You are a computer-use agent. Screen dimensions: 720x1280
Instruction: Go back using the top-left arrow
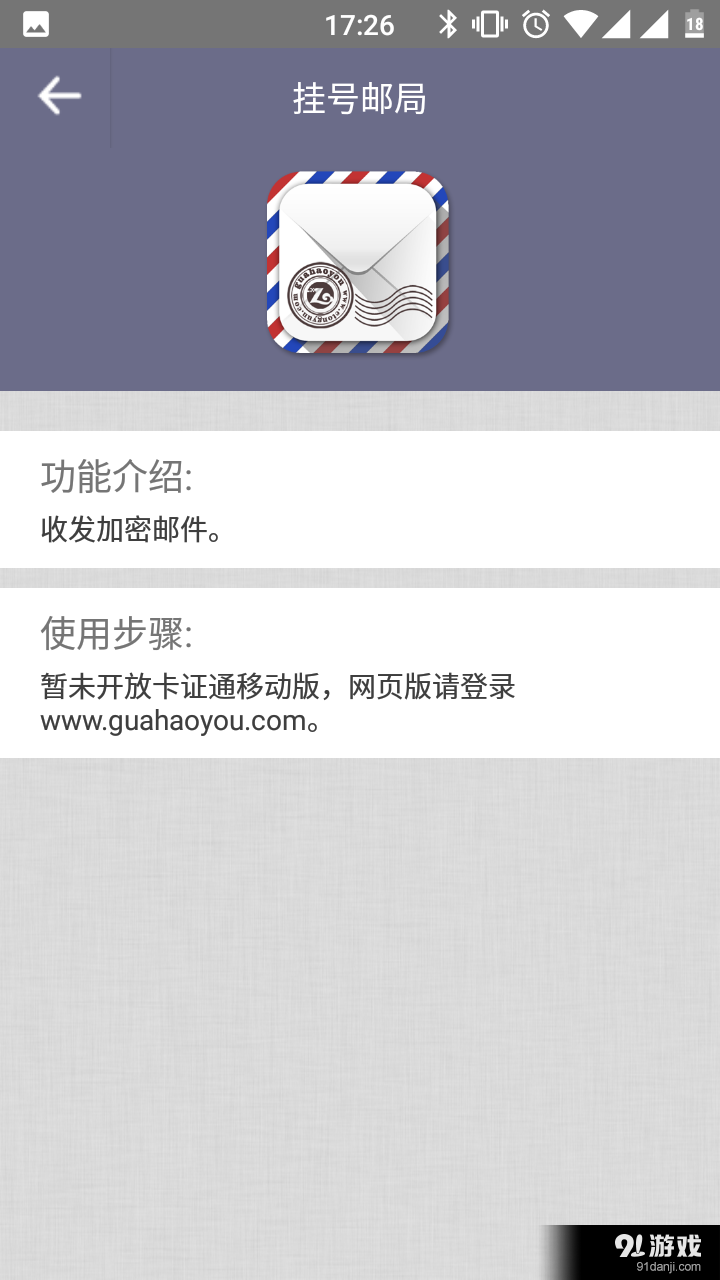click(x=59, y=97)
